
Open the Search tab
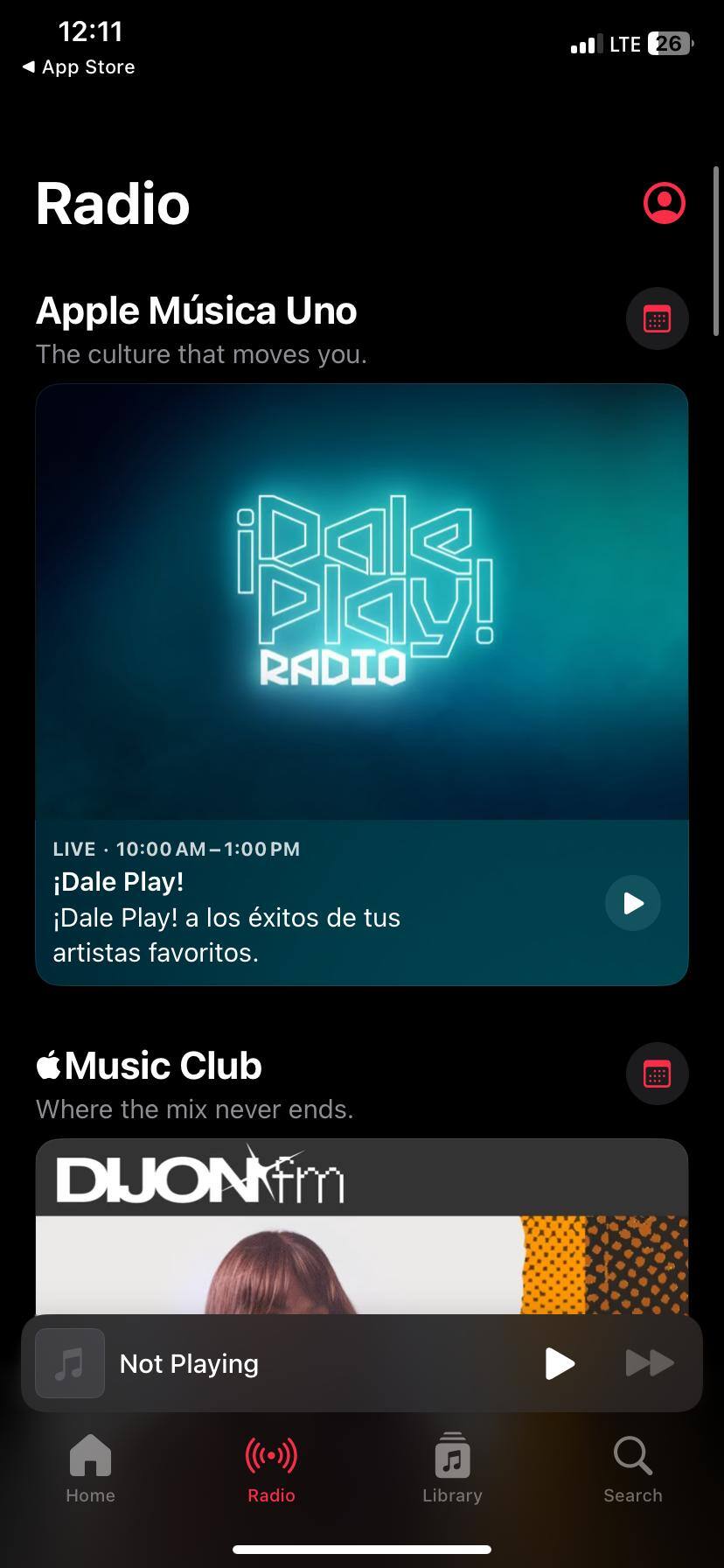click(x=632, y=1469)
